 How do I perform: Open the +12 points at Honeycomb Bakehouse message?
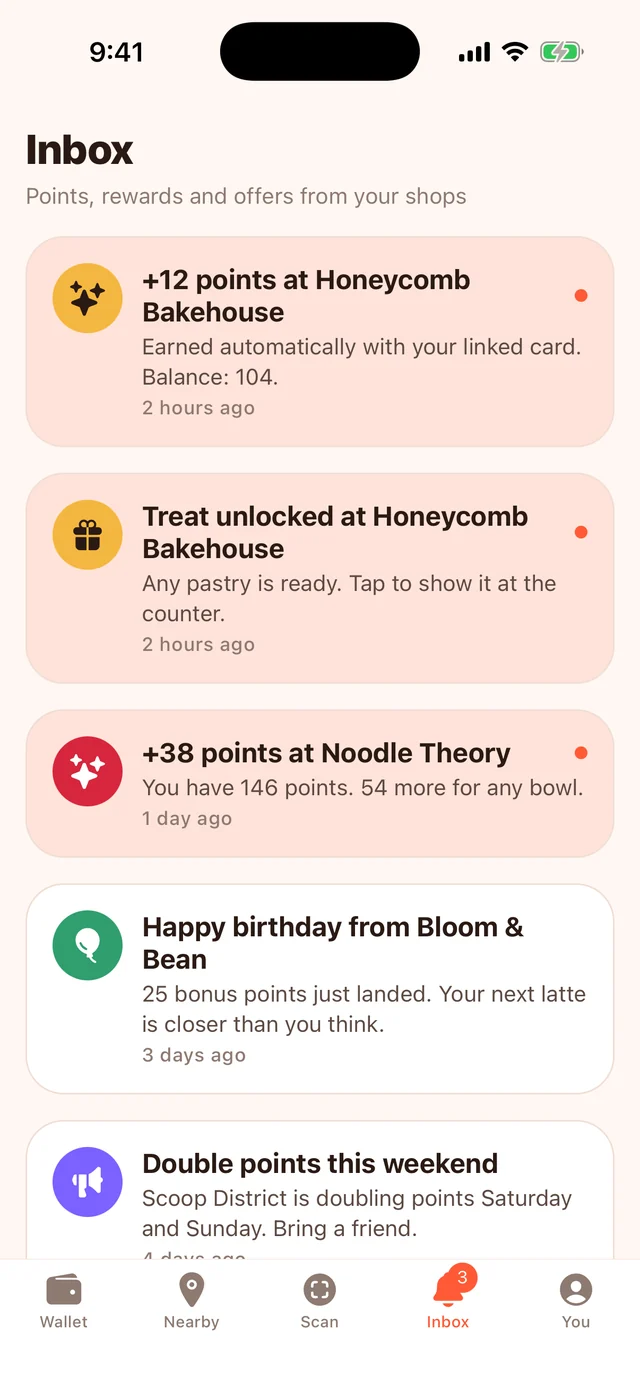point(319,341)
